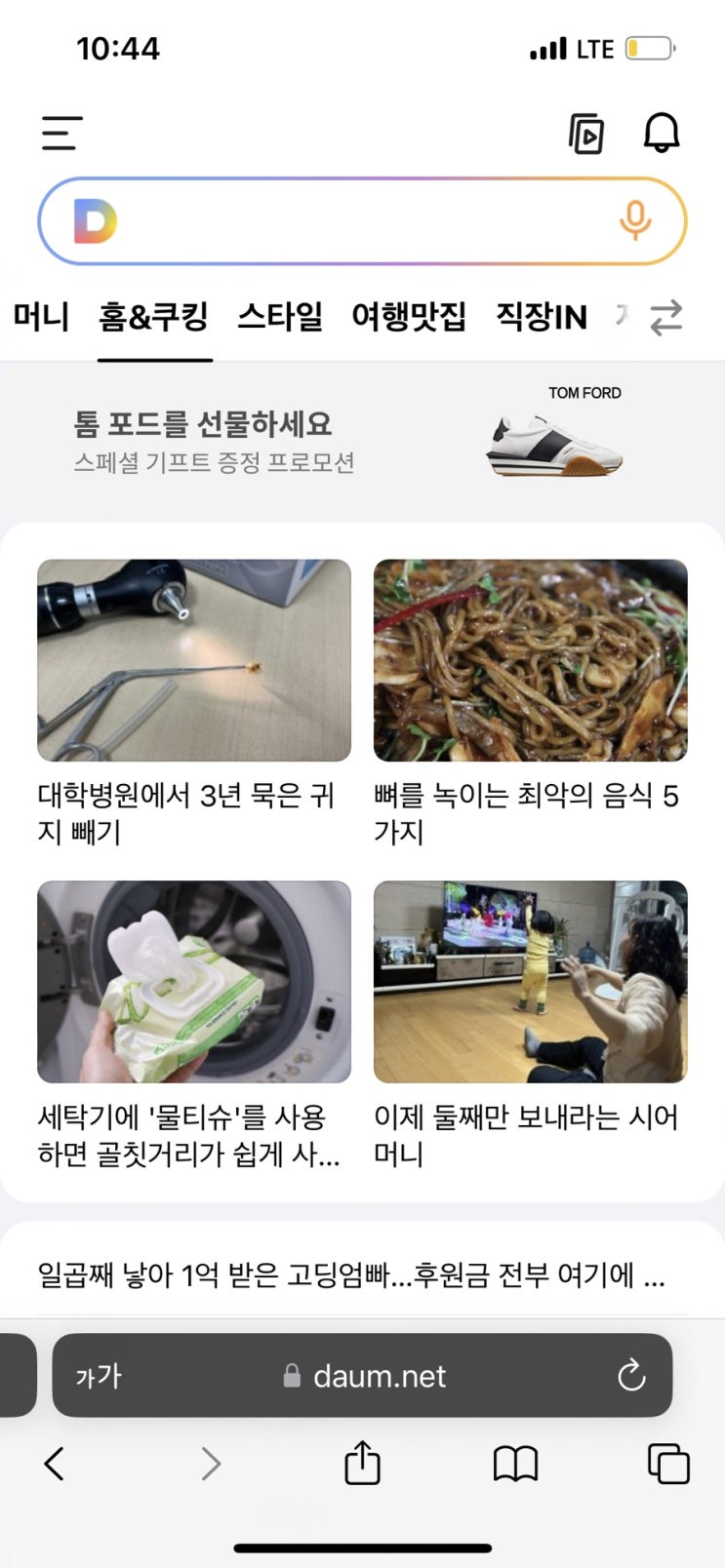View the 둘째만 보내라는 시어머니 article

[530, 1024]
